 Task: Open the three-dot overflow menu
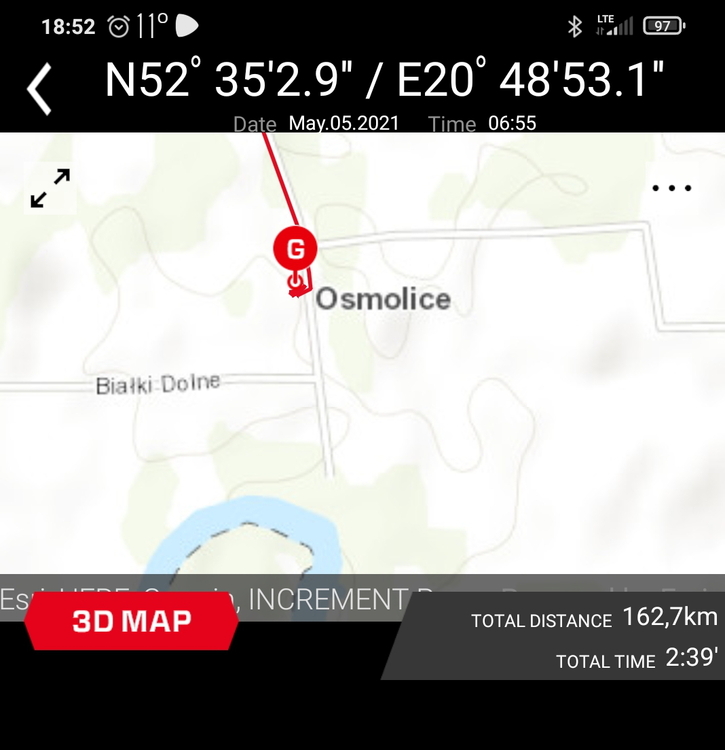point(672,186)
